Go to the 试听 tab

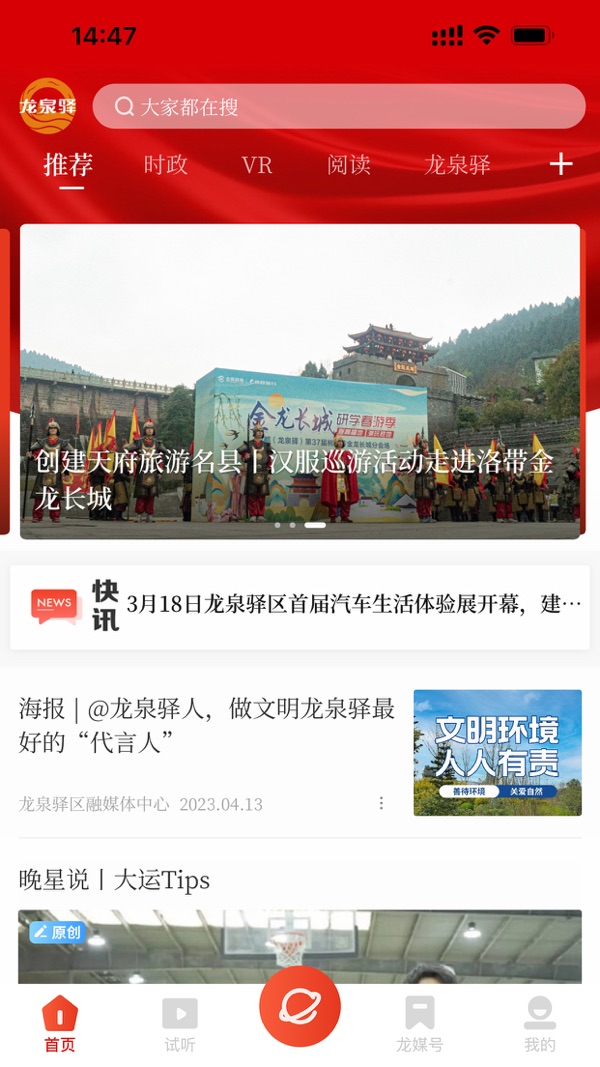coord(180,1024)
